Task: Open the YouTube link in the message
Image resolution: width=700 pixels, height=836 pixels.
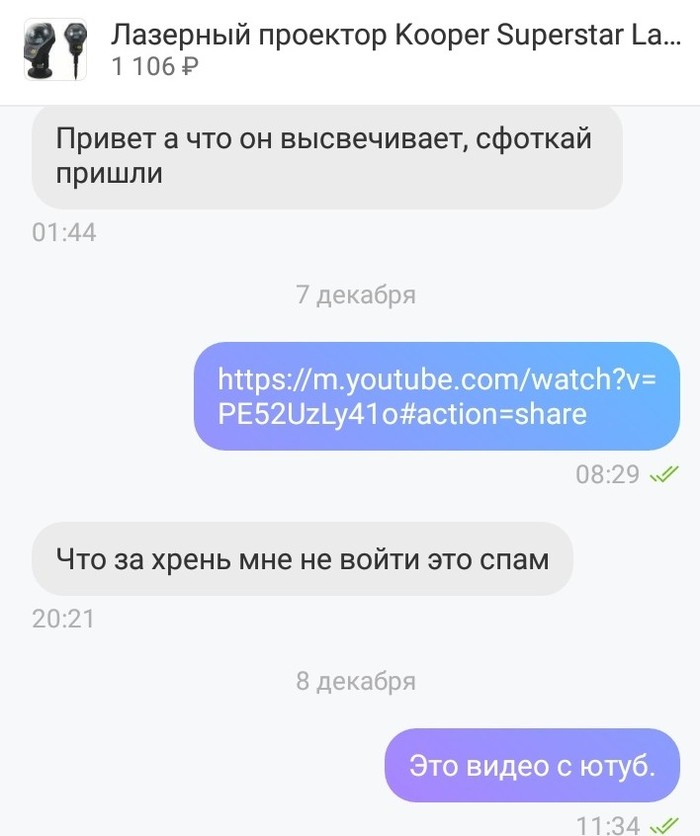Action: pyautogui.click(x=435, y=396)
